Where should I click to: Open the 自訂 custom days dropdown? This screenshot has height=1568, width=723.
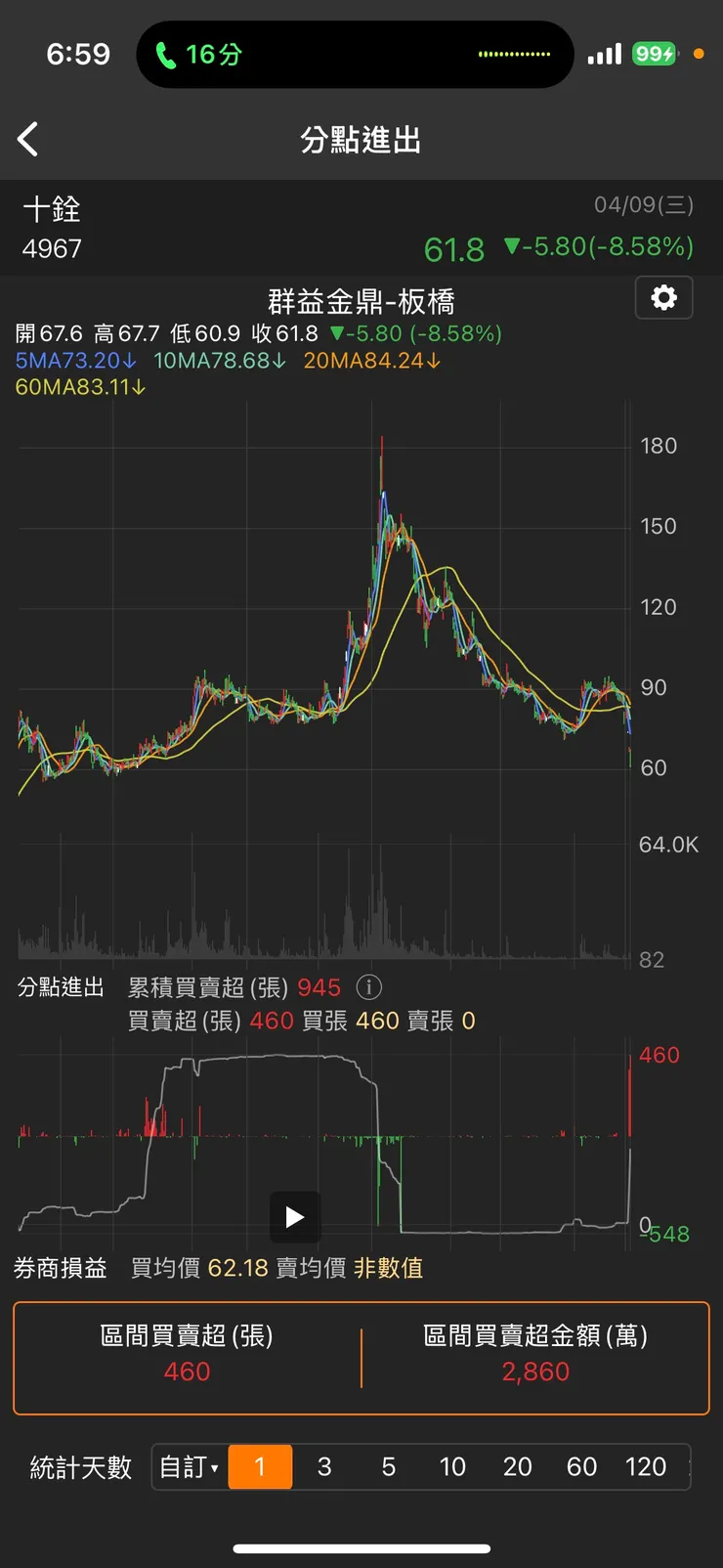tap(188, 1466)
